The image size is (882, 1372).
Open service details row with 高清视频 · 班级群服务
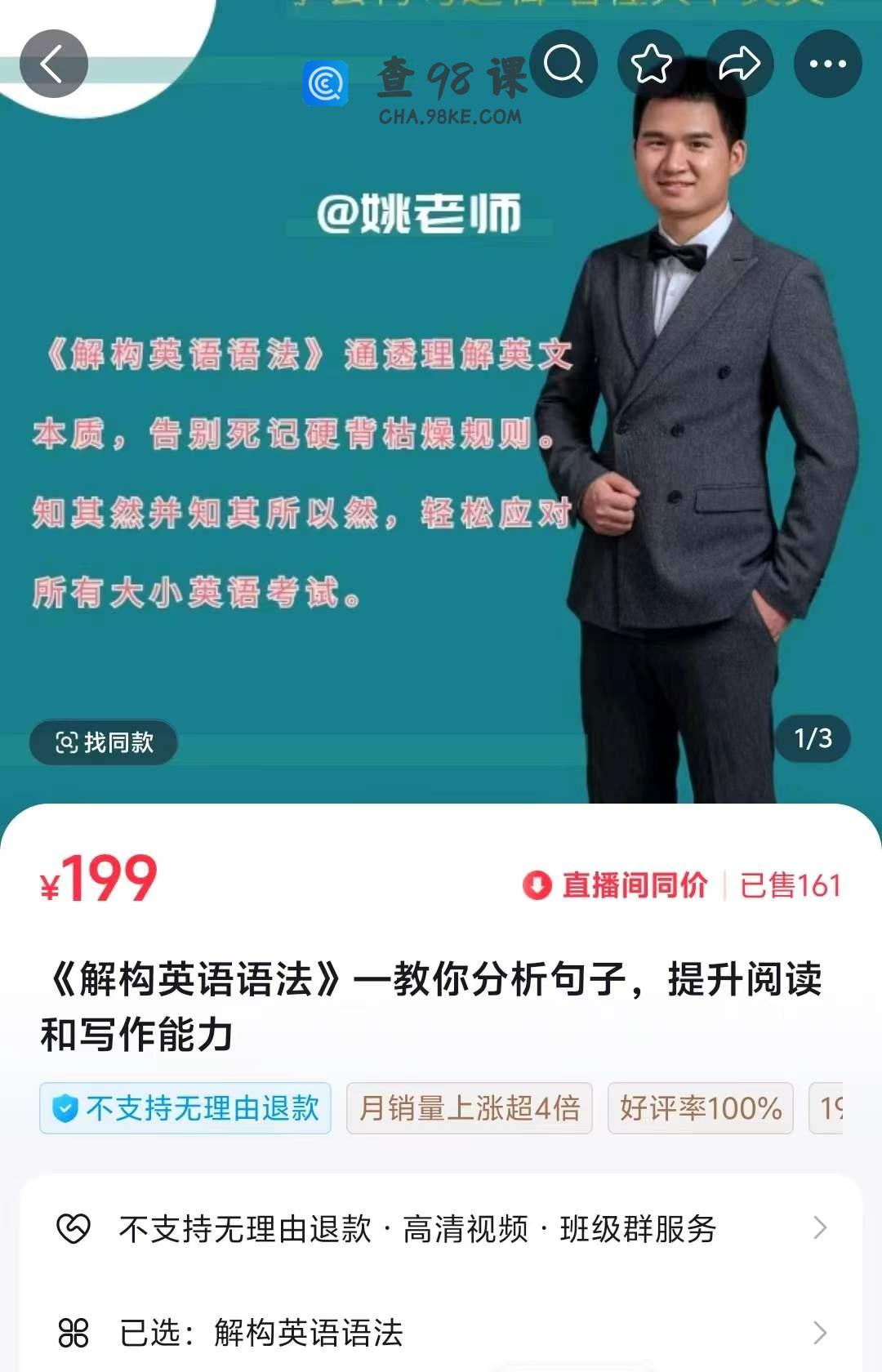[441, 1228]
